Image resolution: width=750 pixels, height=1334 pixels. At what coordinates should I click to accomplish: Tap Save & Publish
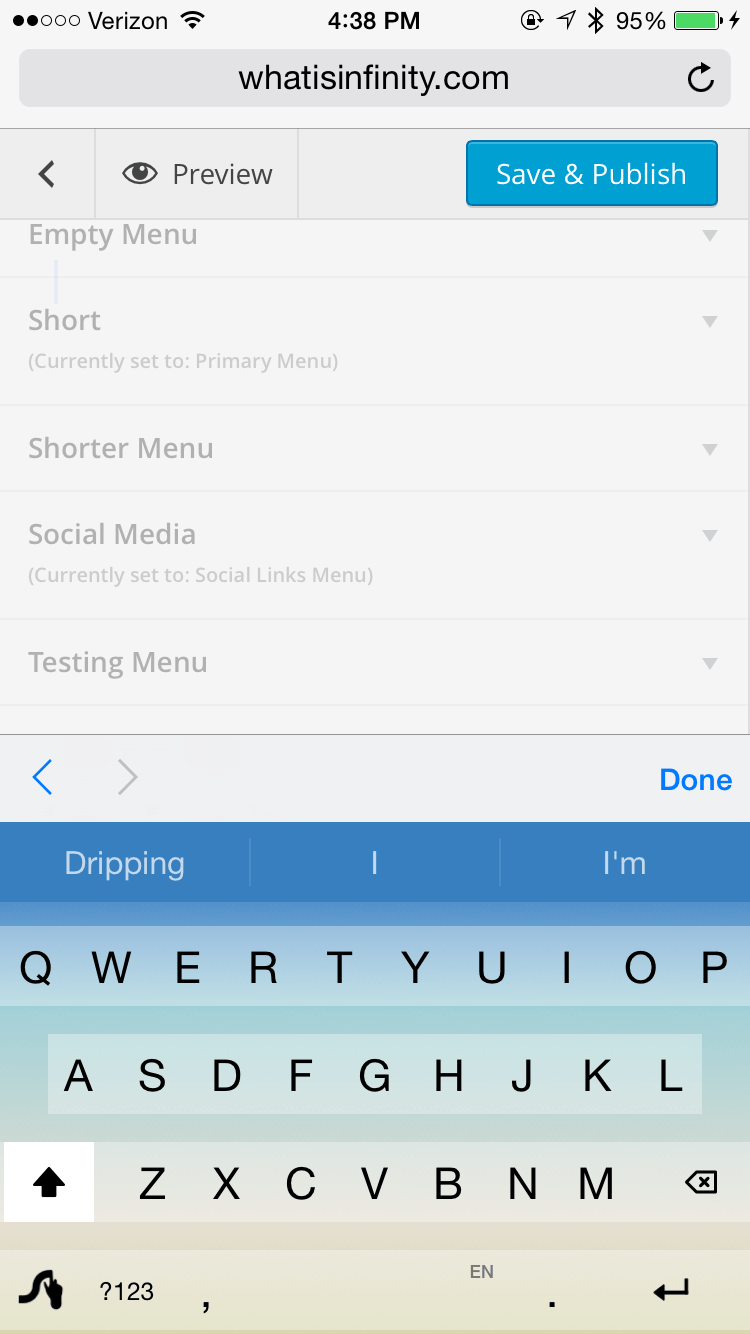[x=591, y=172]
